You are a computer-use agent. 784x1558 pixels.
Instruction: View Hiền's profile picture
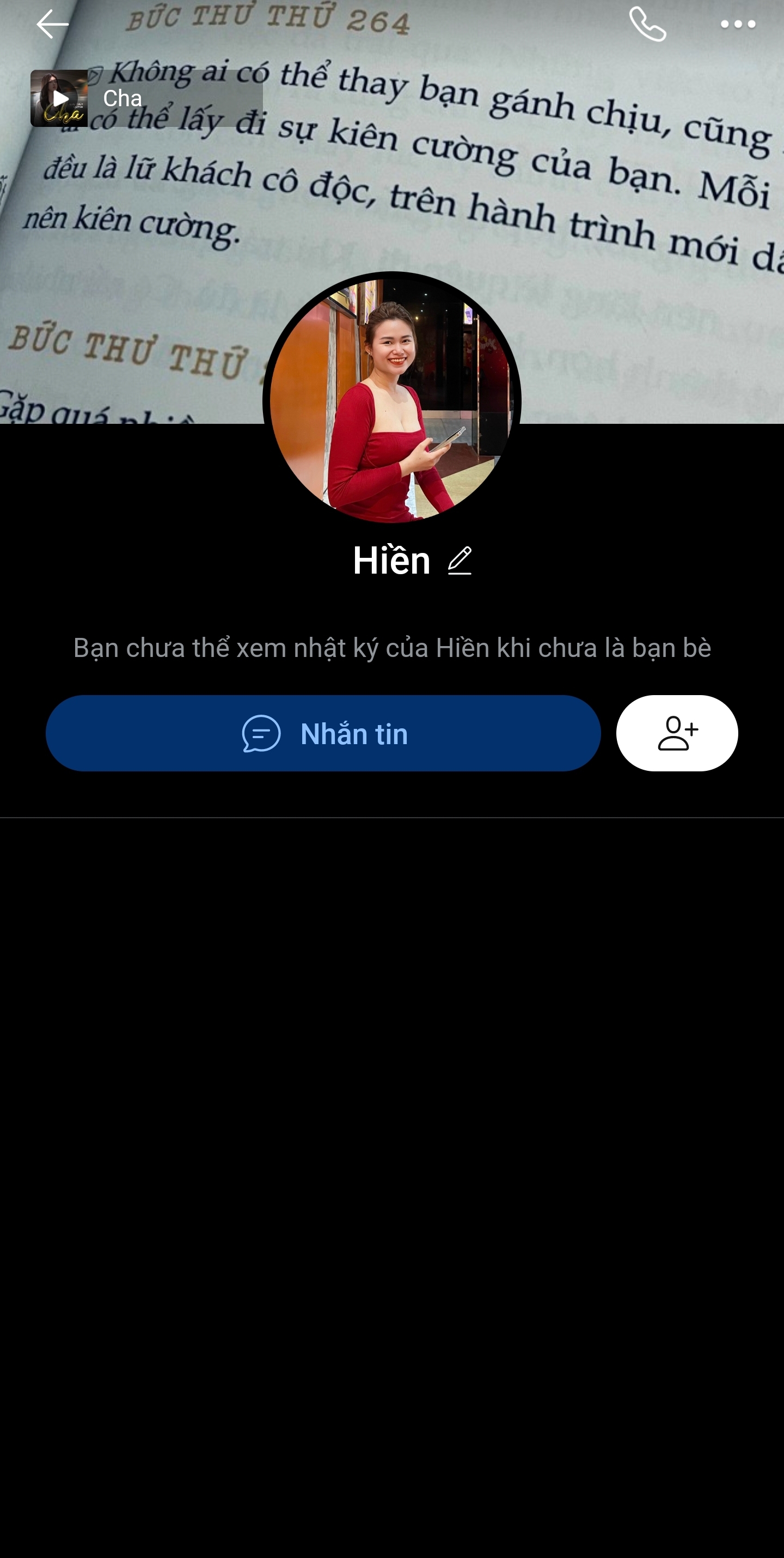click(391, 399)
